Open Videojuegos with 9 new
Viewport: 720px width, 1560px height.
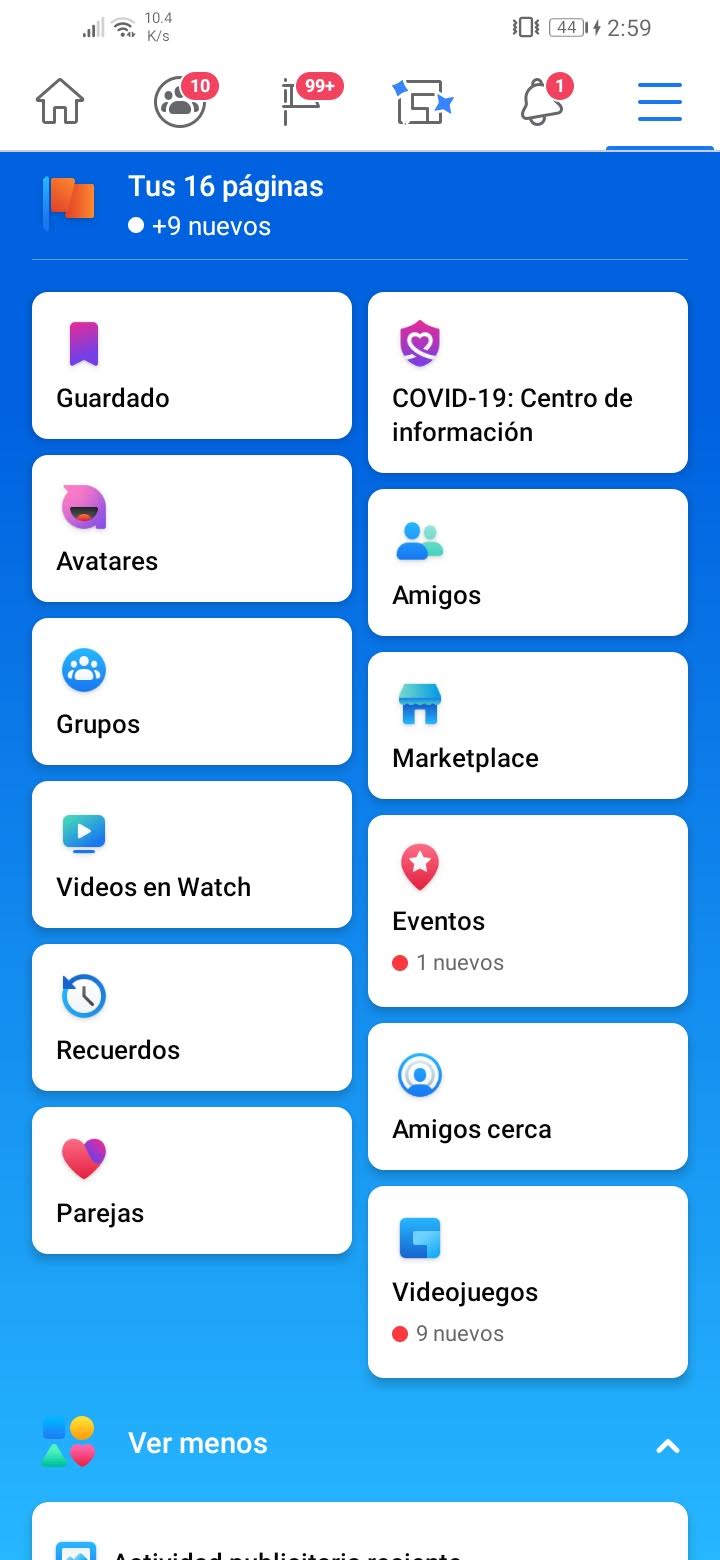(x=528, y=1281)
